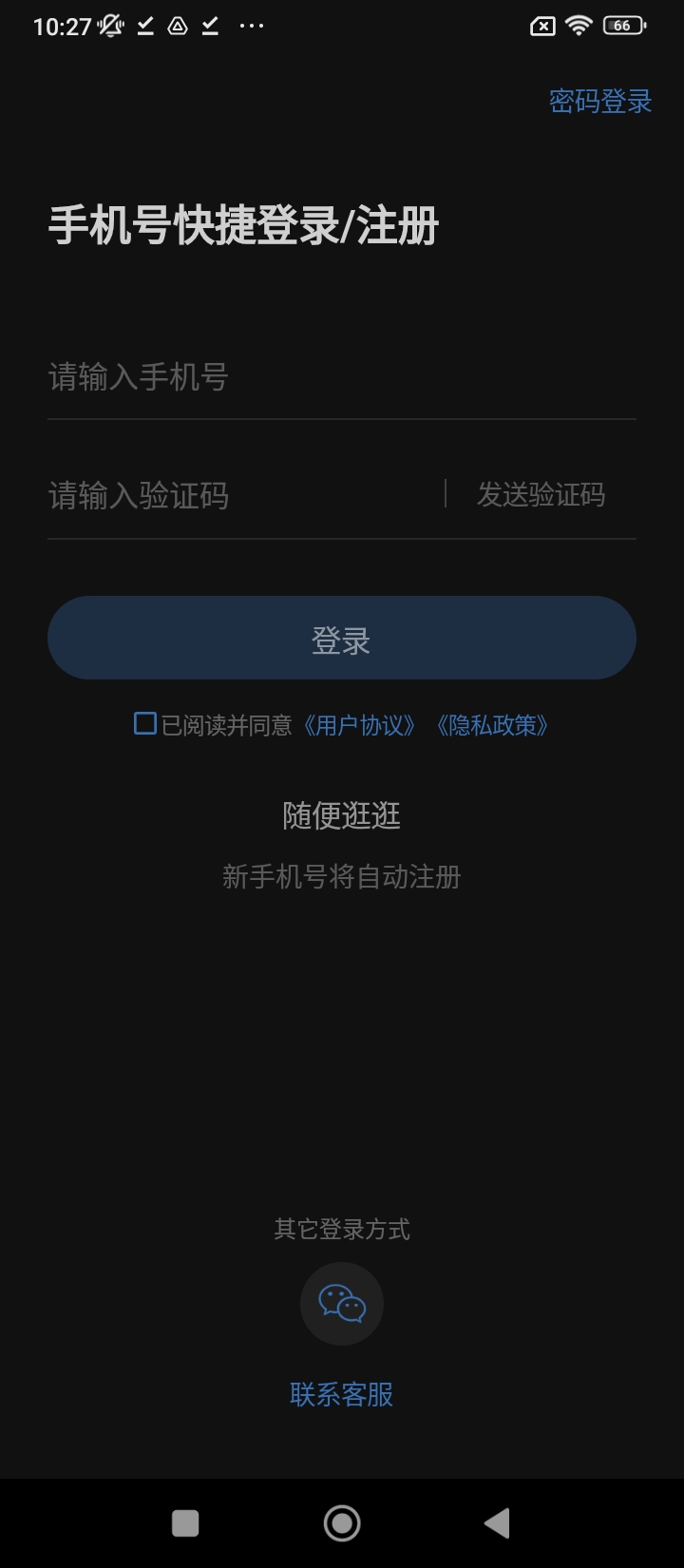Open the 《隐私政策》 privacy policy
684x1568 pixels.
[x=492, y=726]
